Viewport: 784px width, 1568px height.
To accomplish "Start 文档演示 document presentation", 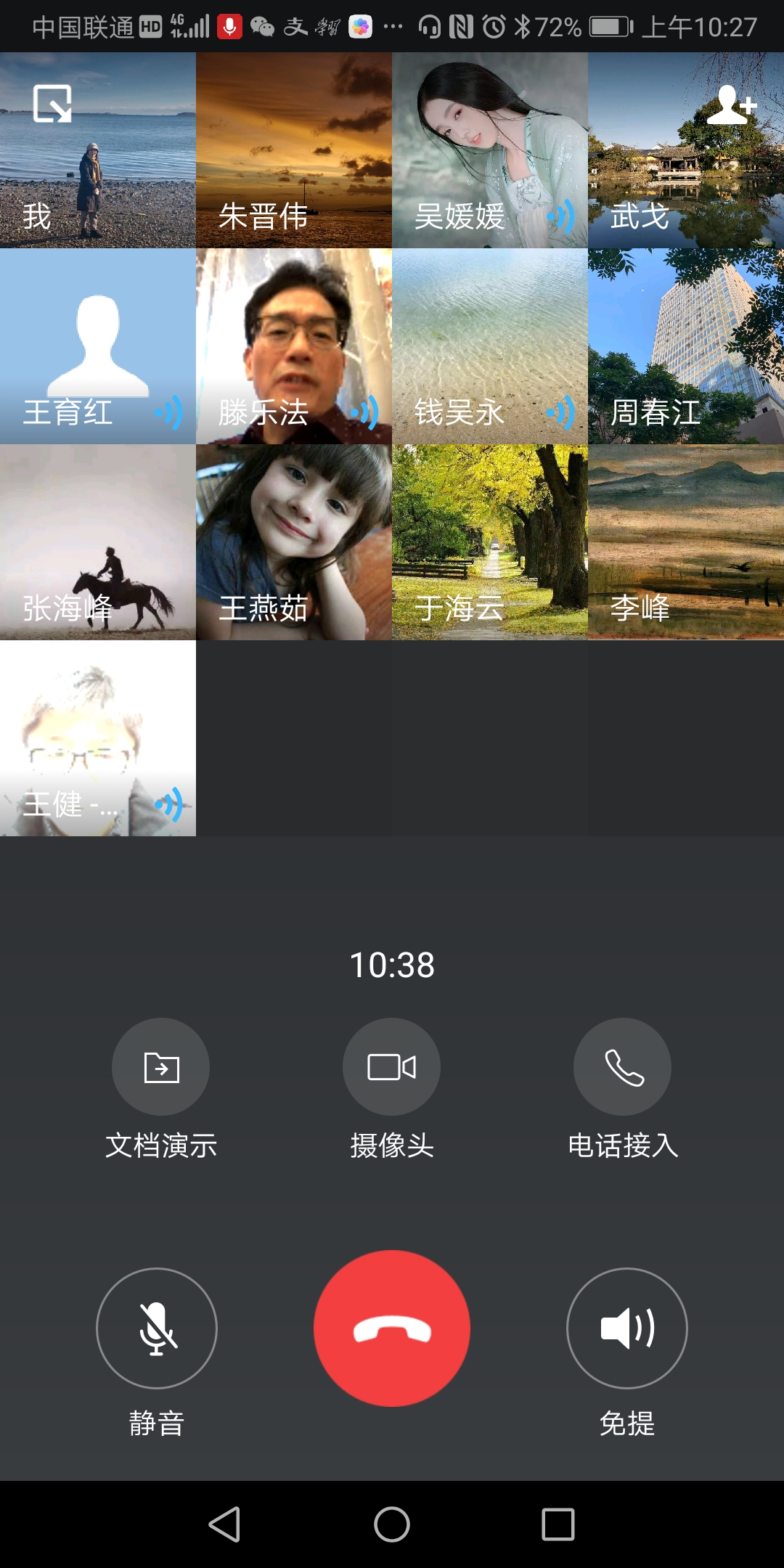I will (x=160, y=1067).
